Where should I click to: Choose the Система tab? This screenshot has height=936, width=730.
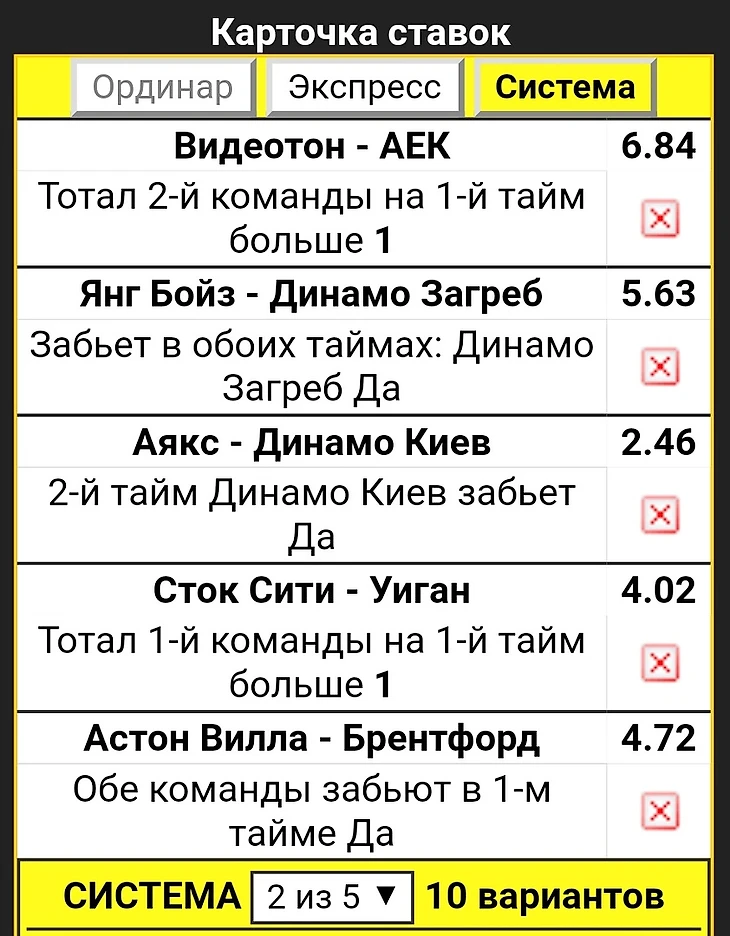(565, 88)
